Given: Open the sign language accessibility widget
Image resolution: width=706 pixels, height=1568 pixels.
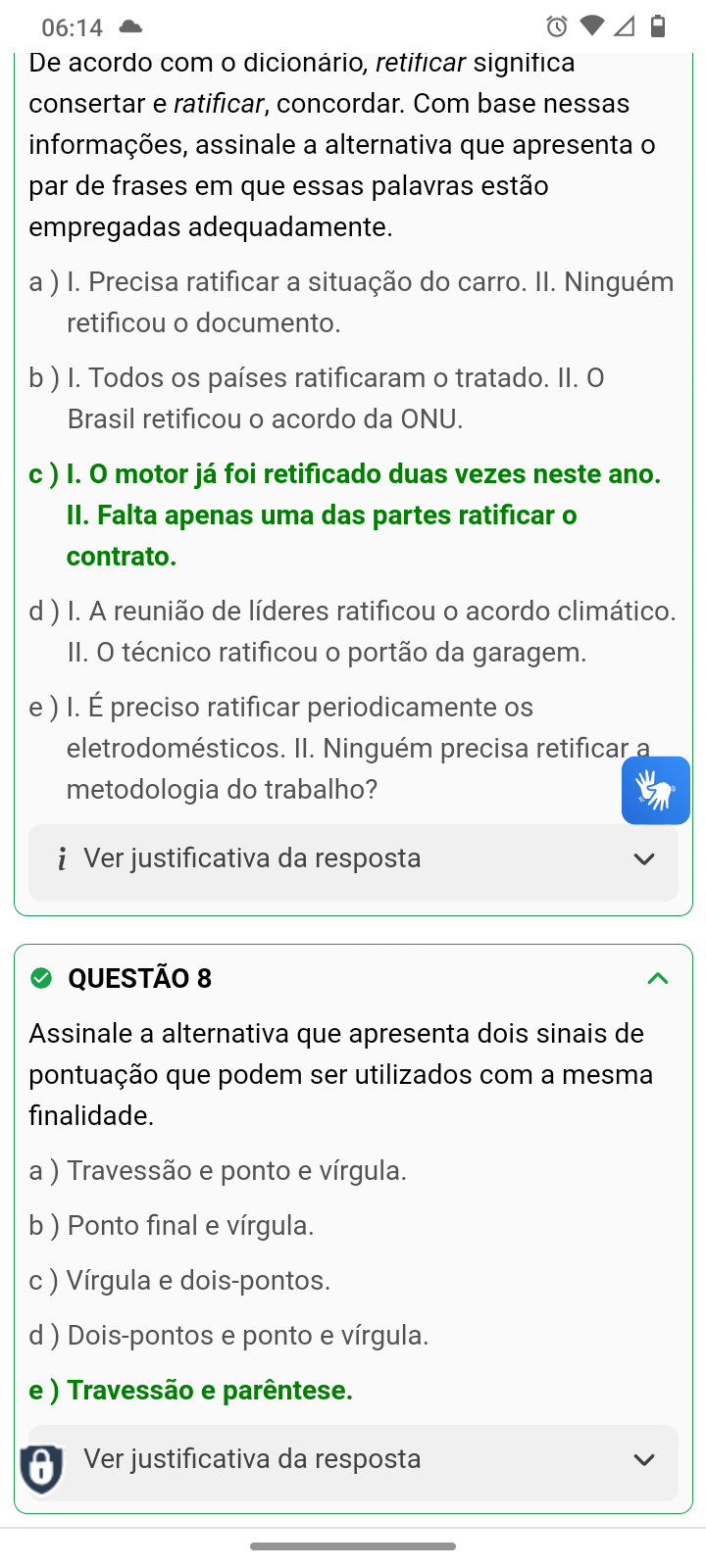Looking at the screenshot, I should (655, 790).
